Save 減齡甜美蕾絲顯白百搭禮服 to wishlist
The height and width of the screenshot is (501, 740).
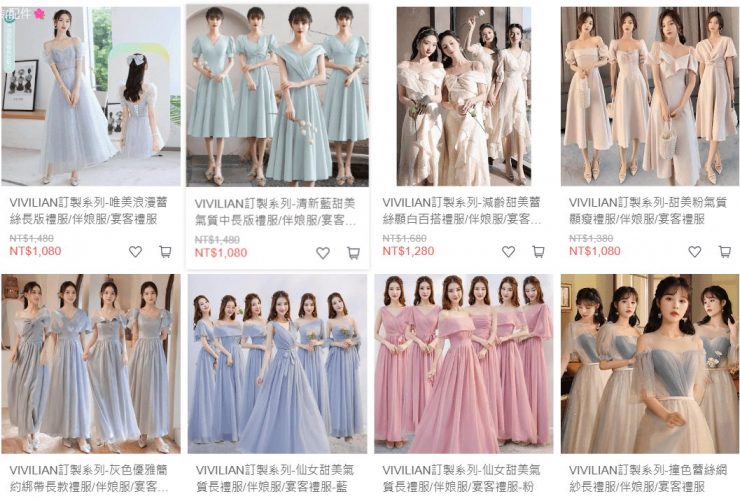click(508, 252)
